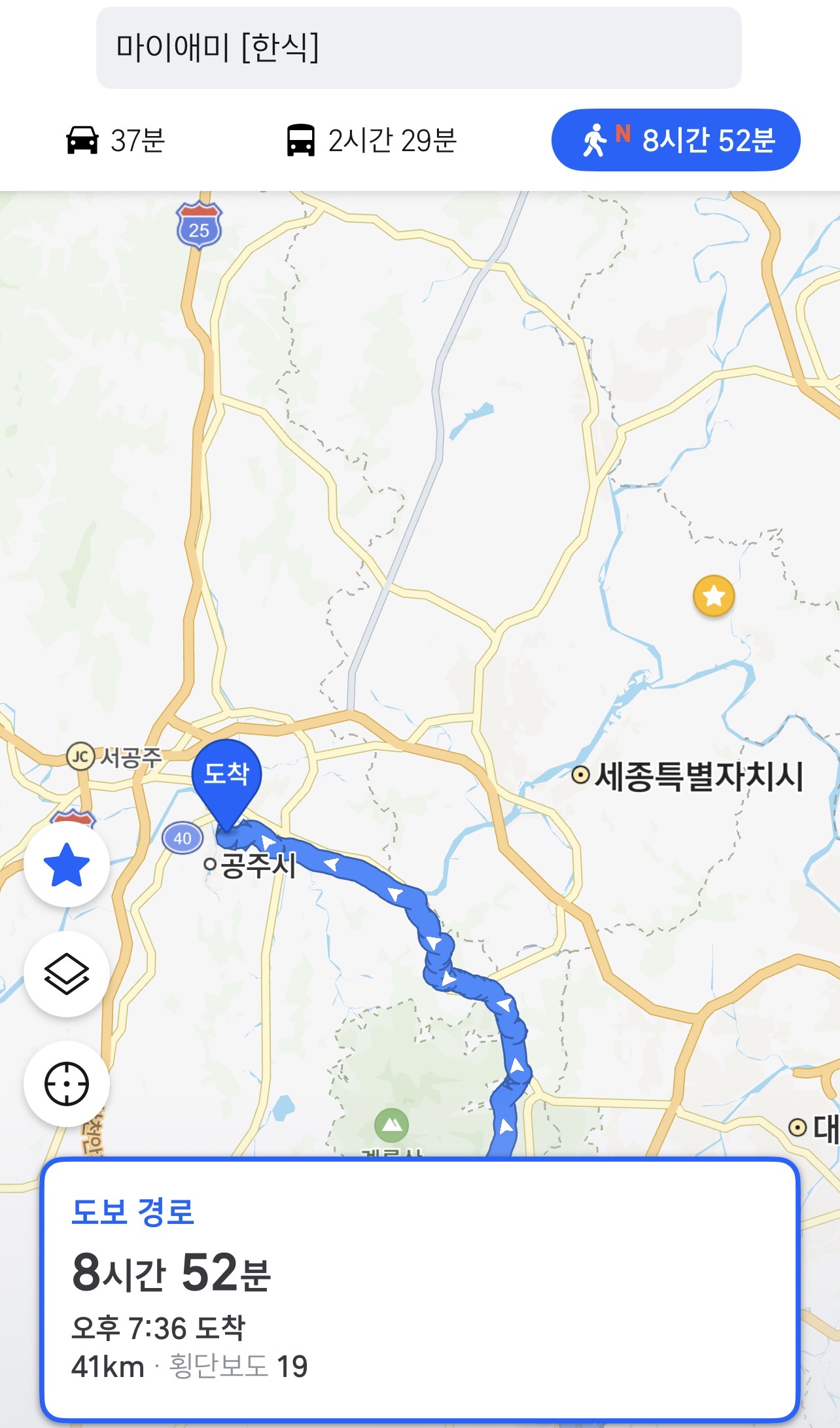Select the public transit bus icon
Image resolution: width=840 pixels, height=1428 pixels.
click(302, 140)
